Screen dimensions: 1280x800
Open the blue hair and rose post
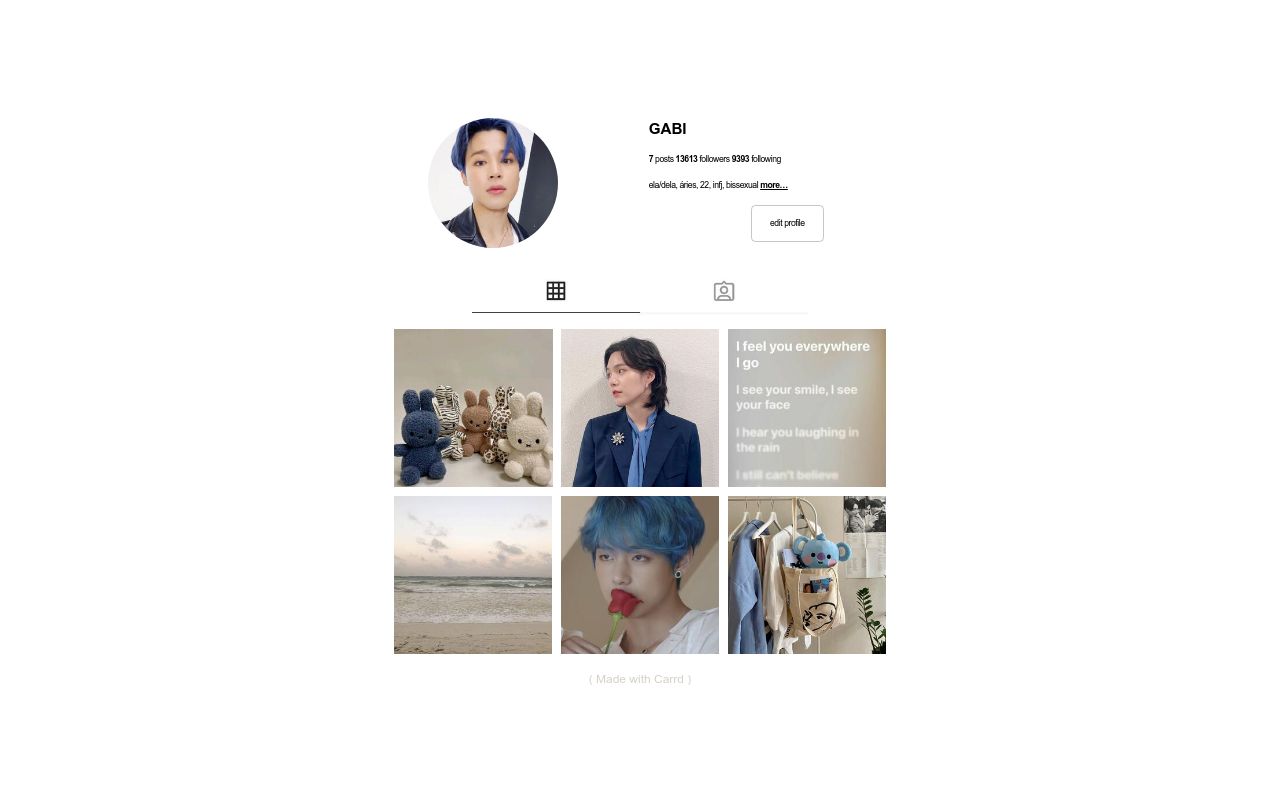[x=640, y=575]
